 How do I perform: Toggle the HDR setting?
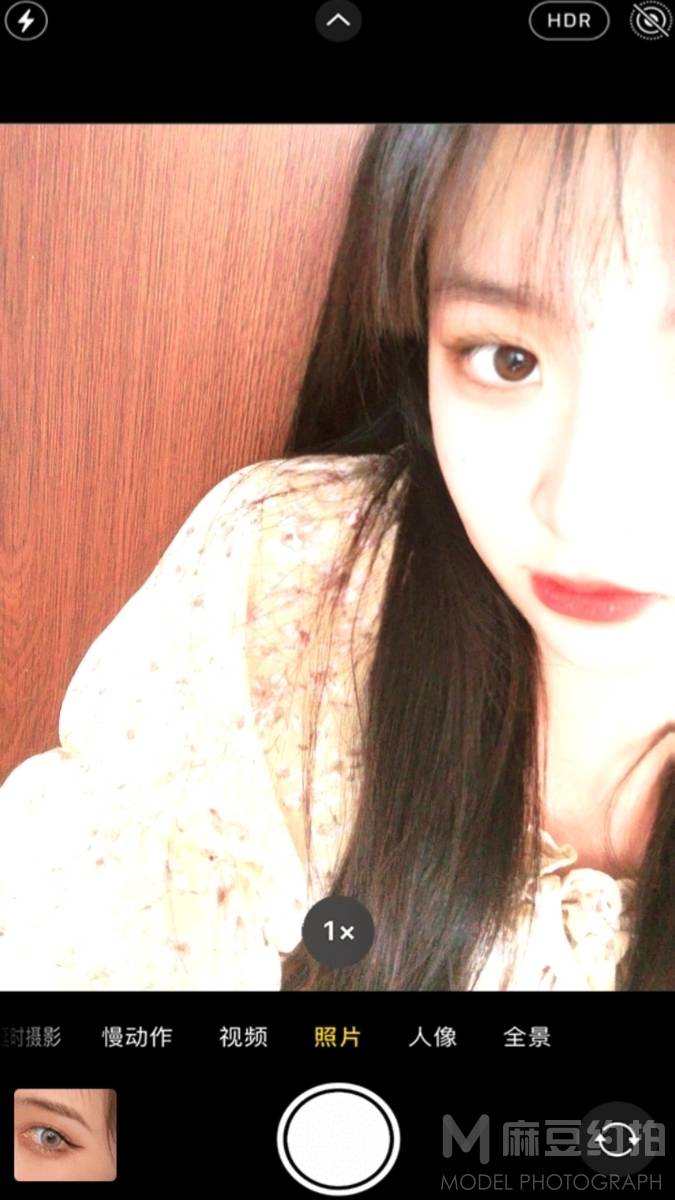pos(568,20)
